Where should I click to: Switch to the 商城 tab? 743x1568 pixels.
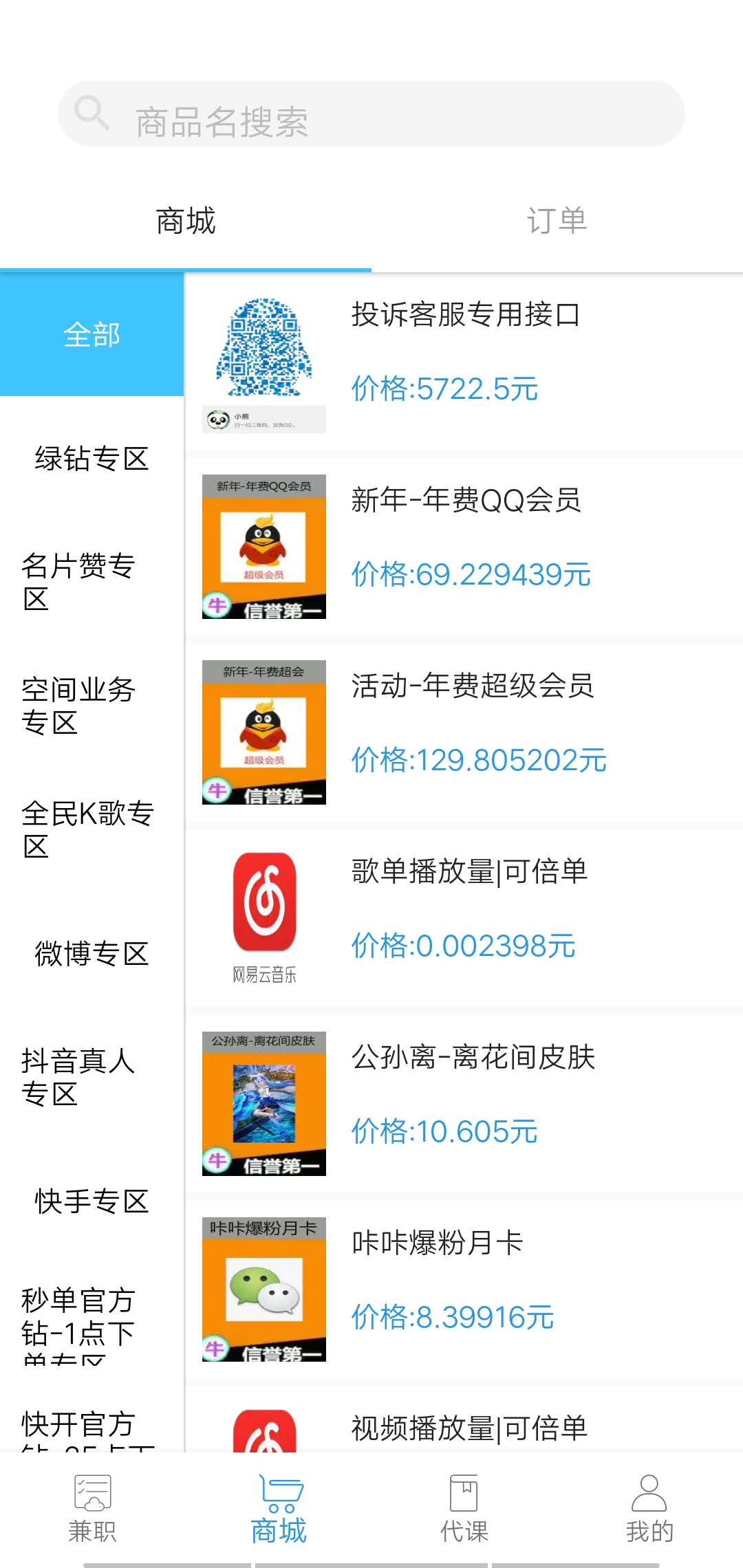184,220
